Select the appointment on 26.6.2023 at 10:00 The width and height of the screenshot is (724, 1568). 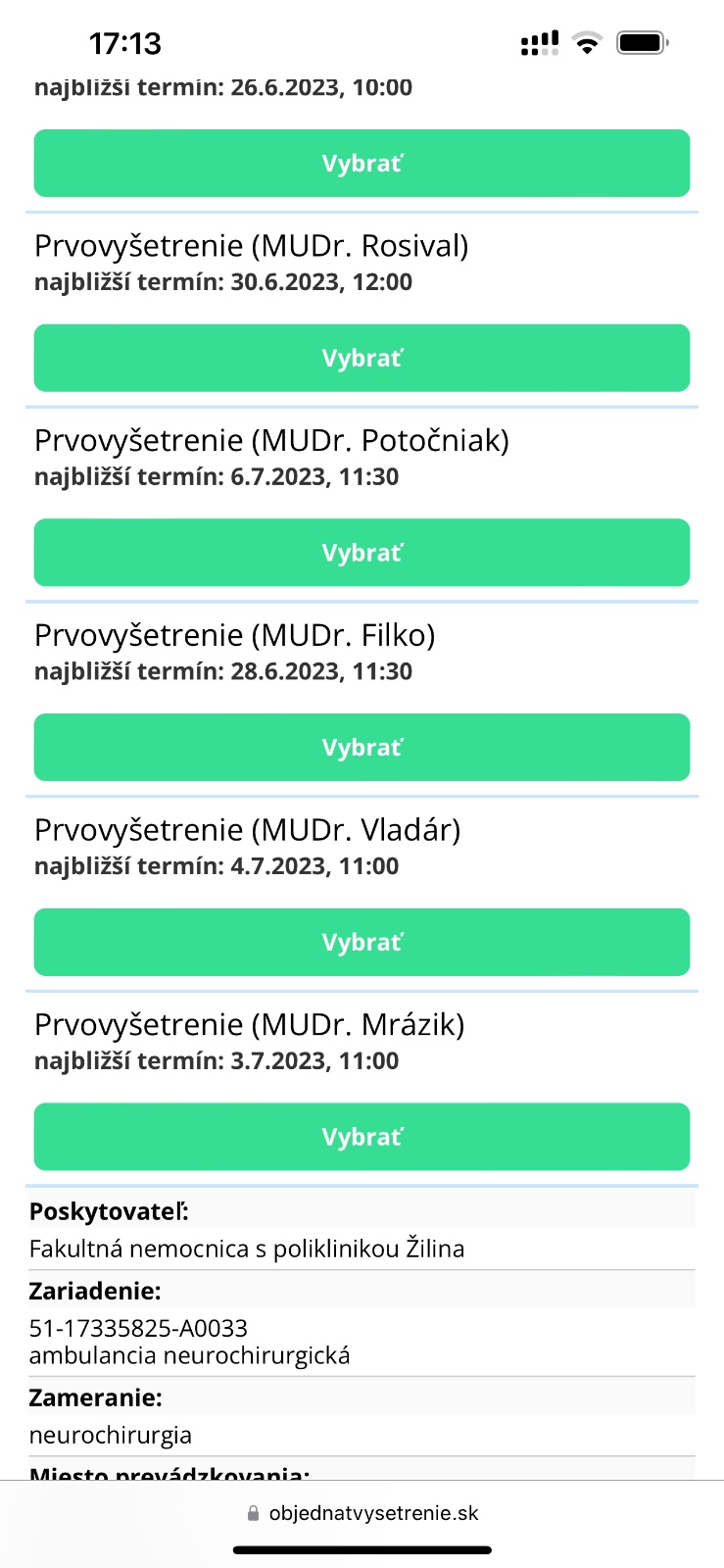click(362, 164)
